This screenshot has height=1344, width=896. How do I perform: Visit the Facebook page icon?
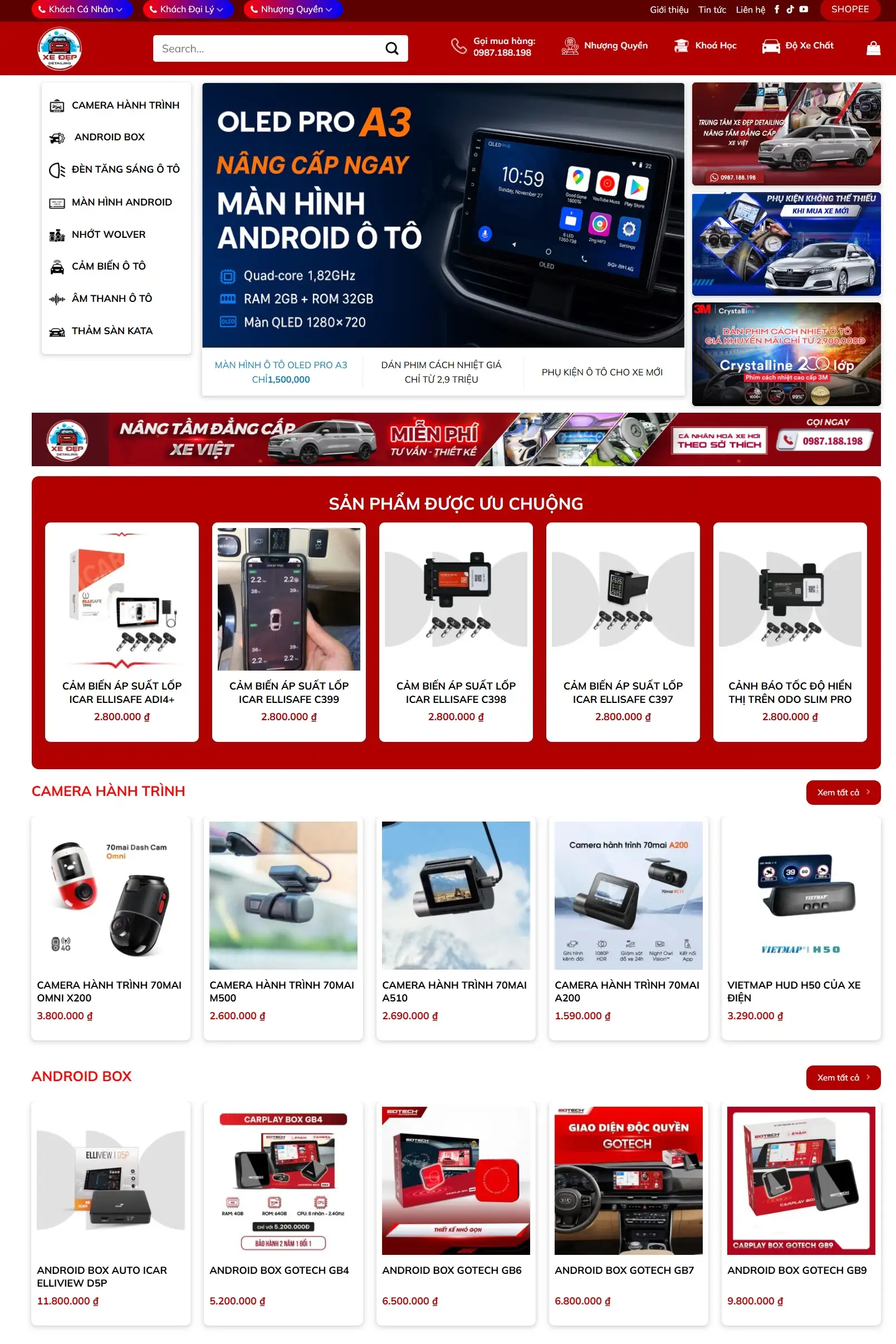click(777, 9)
